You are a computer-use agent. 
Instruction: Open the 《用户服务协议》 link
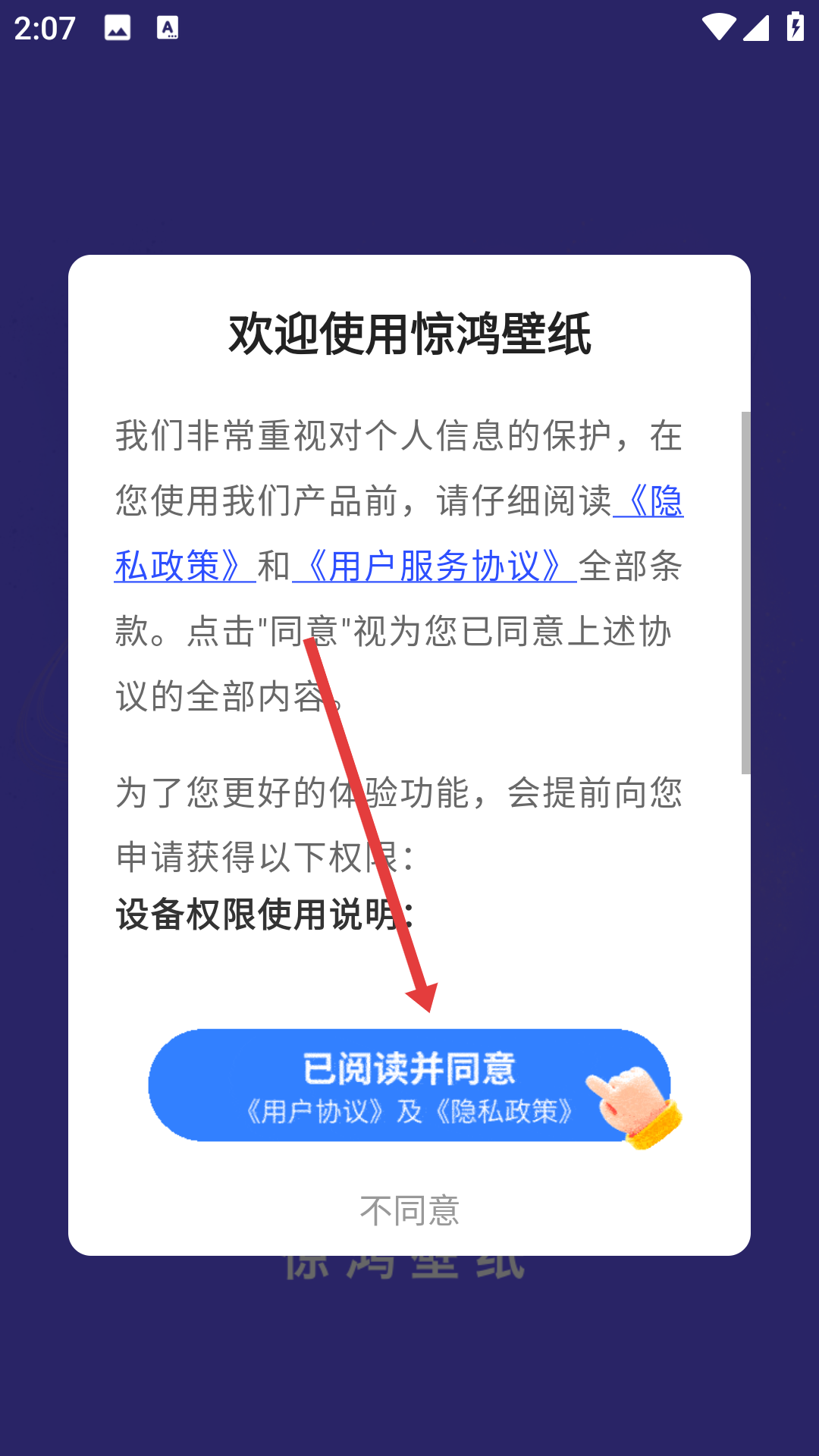tap(434, 566)
